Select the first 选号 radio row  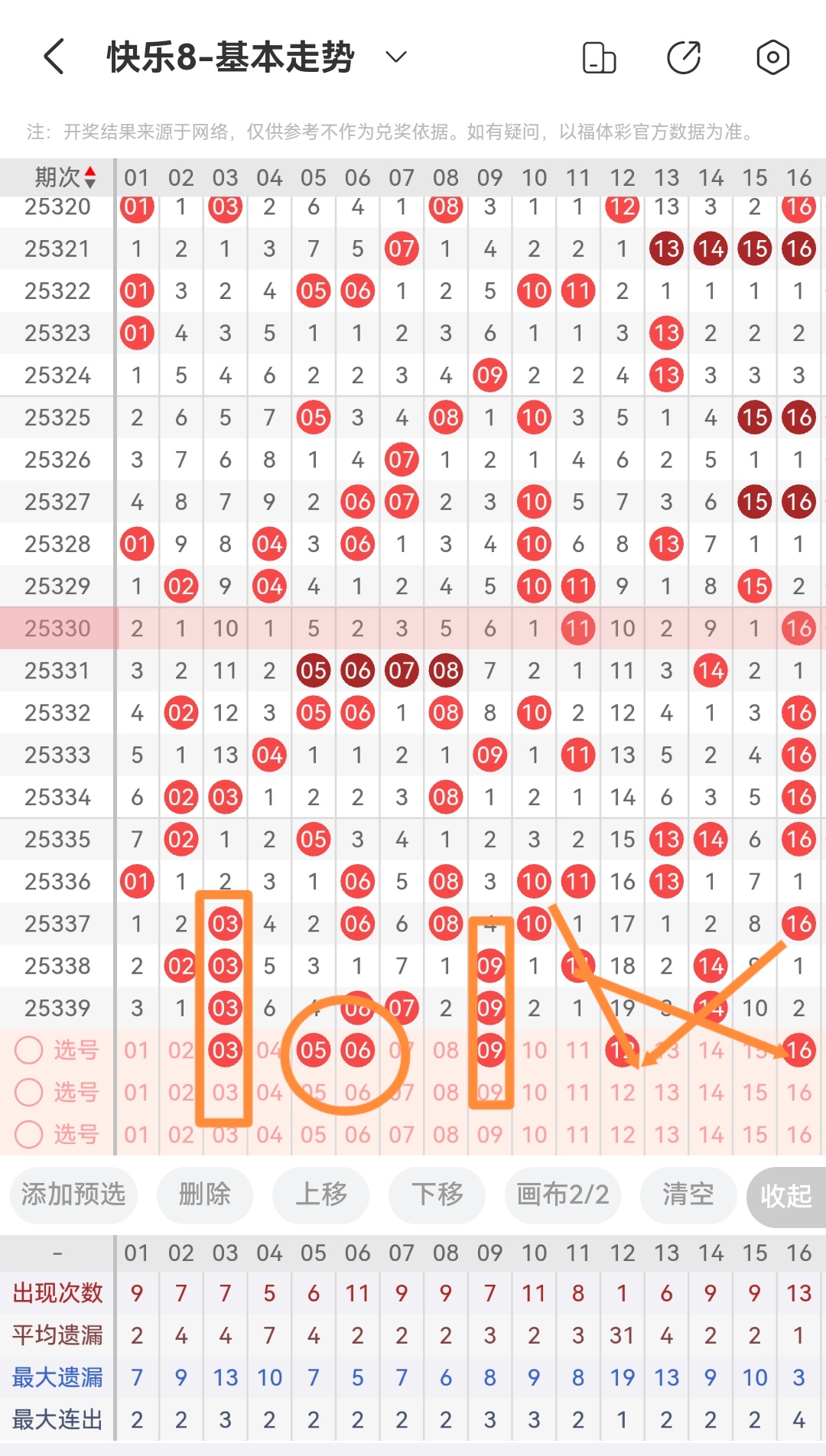(29, 1050)
